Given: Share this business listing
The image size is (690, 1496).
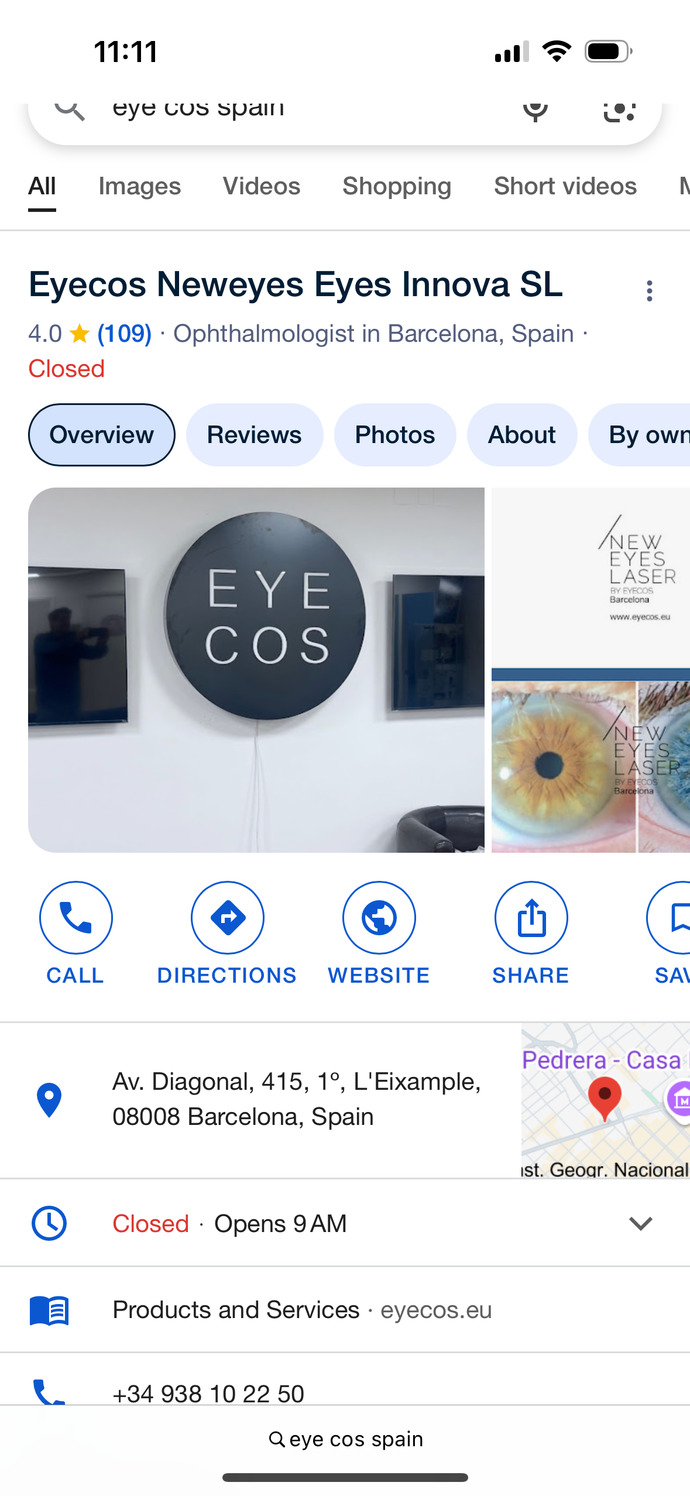Looking at the screenshot, I should click(x=531, y=933).
